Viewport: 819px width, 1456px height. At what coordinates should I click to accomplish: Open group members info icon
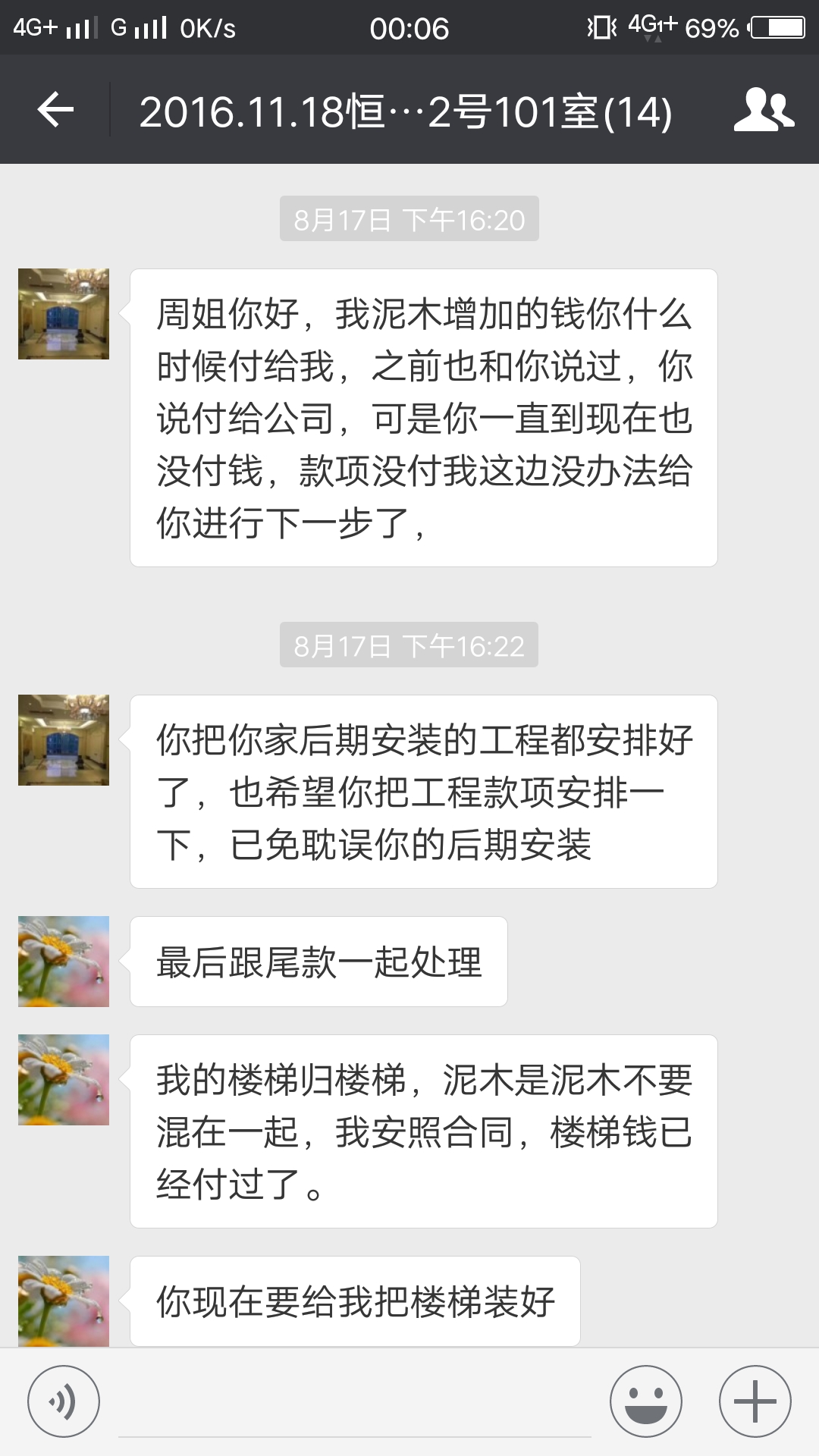pyautogui.click(x=763, y=111)
